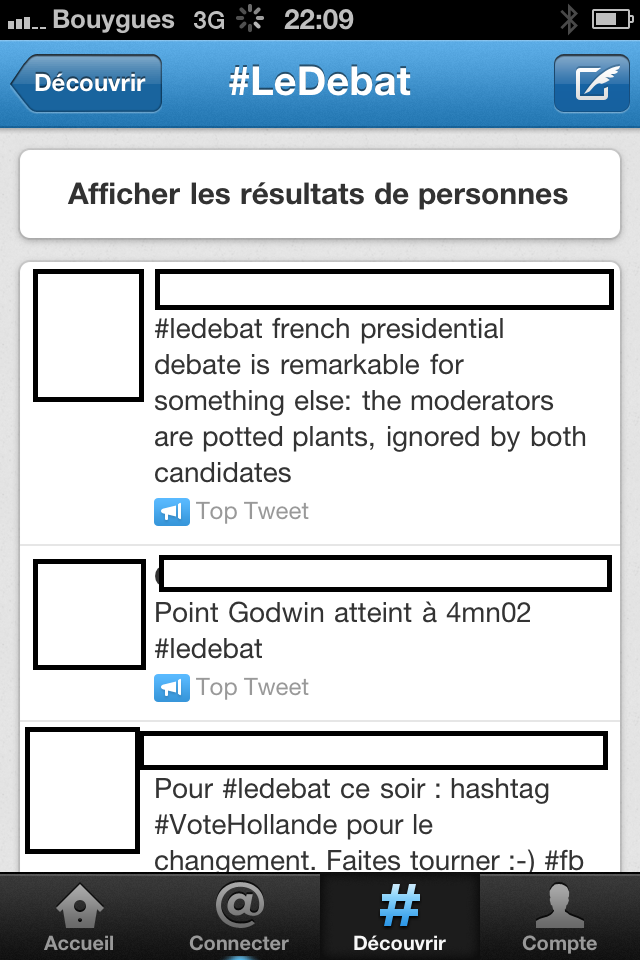Switch to the Connecter tab
Screen dimensions: 640x960
(x=239, y=918)
